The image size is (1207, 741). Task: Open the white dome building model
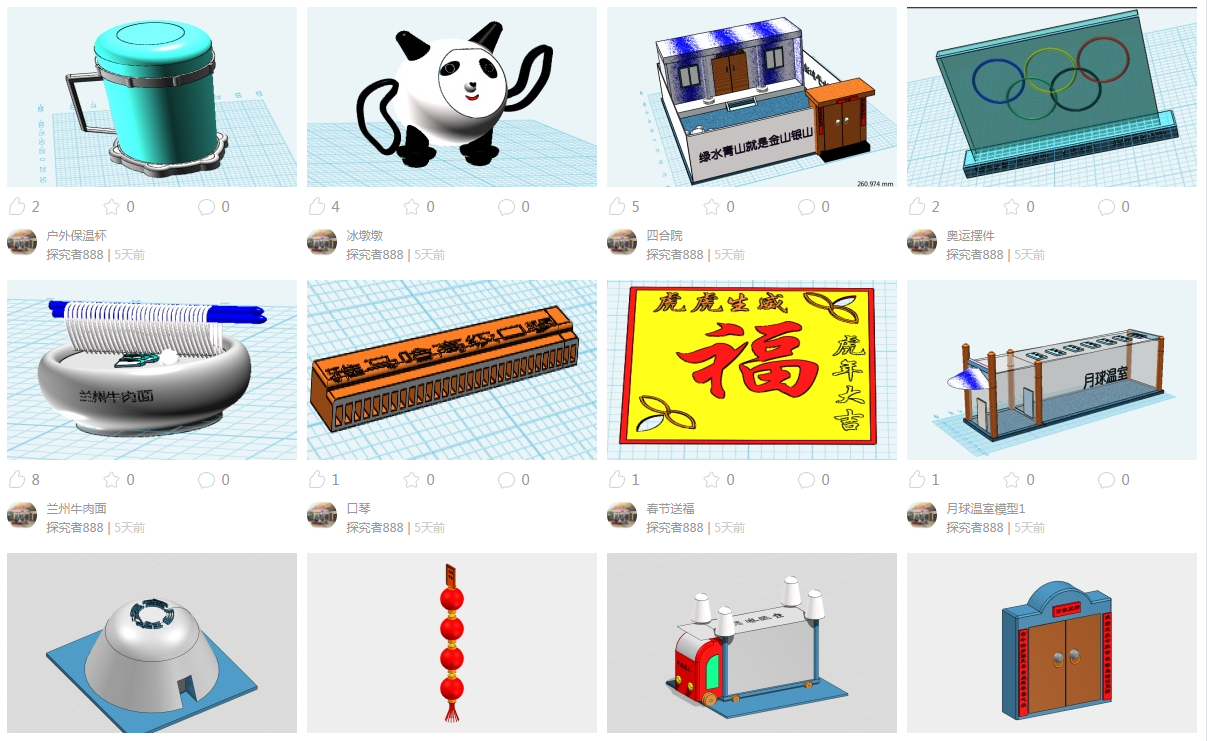click(x=152, y=642)
